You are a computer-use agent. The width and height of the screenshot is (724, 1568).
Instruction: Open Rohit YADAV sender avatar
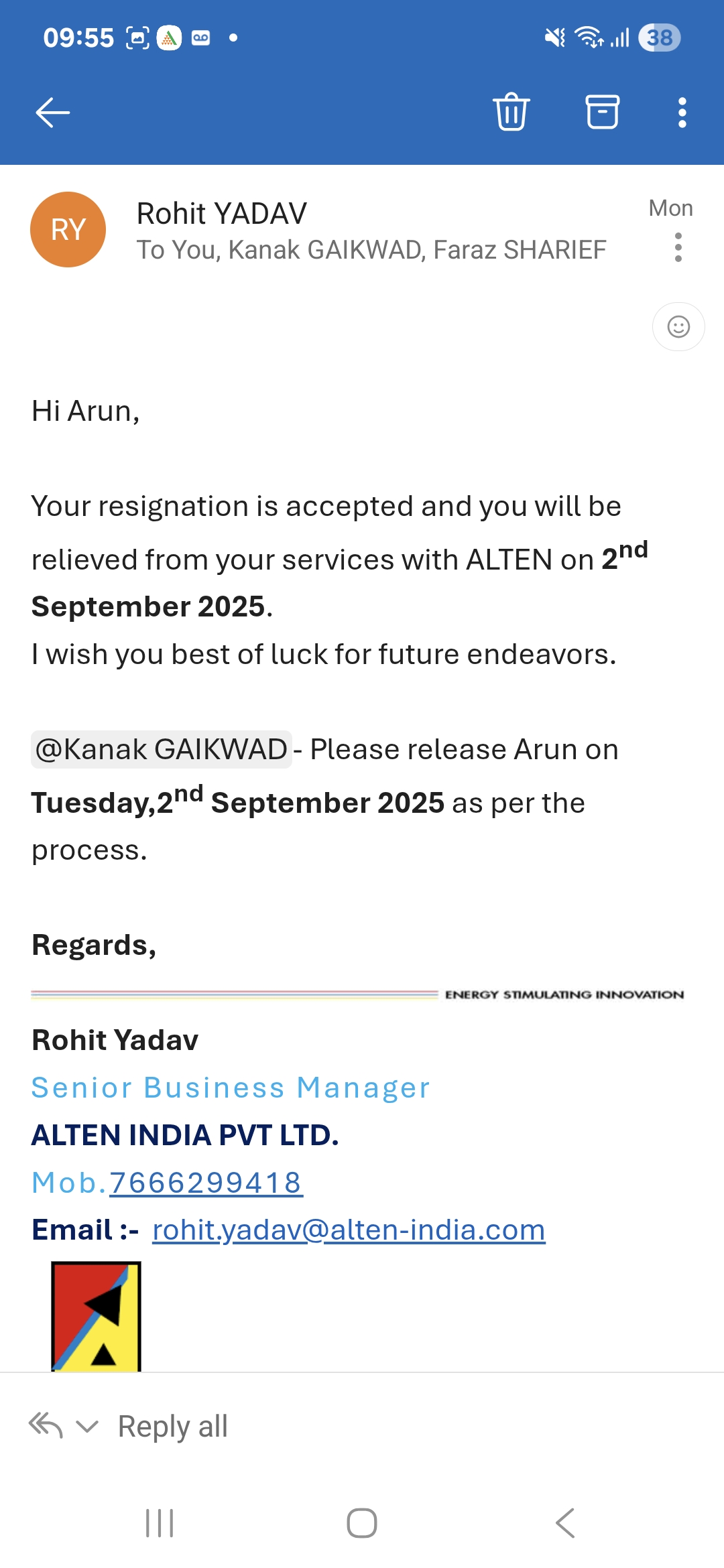click(x=68, y=230)
